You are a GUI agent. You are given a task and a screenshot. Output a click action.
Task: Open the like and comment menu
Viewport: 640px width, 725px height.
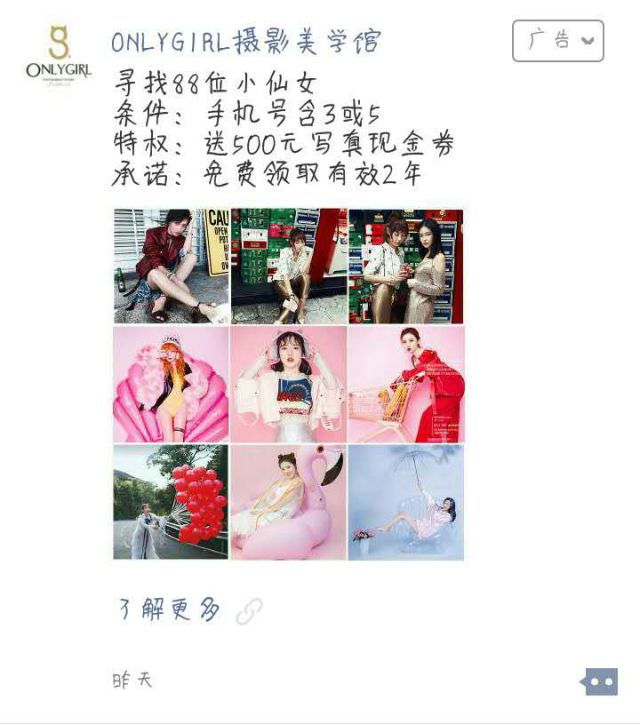600,681
